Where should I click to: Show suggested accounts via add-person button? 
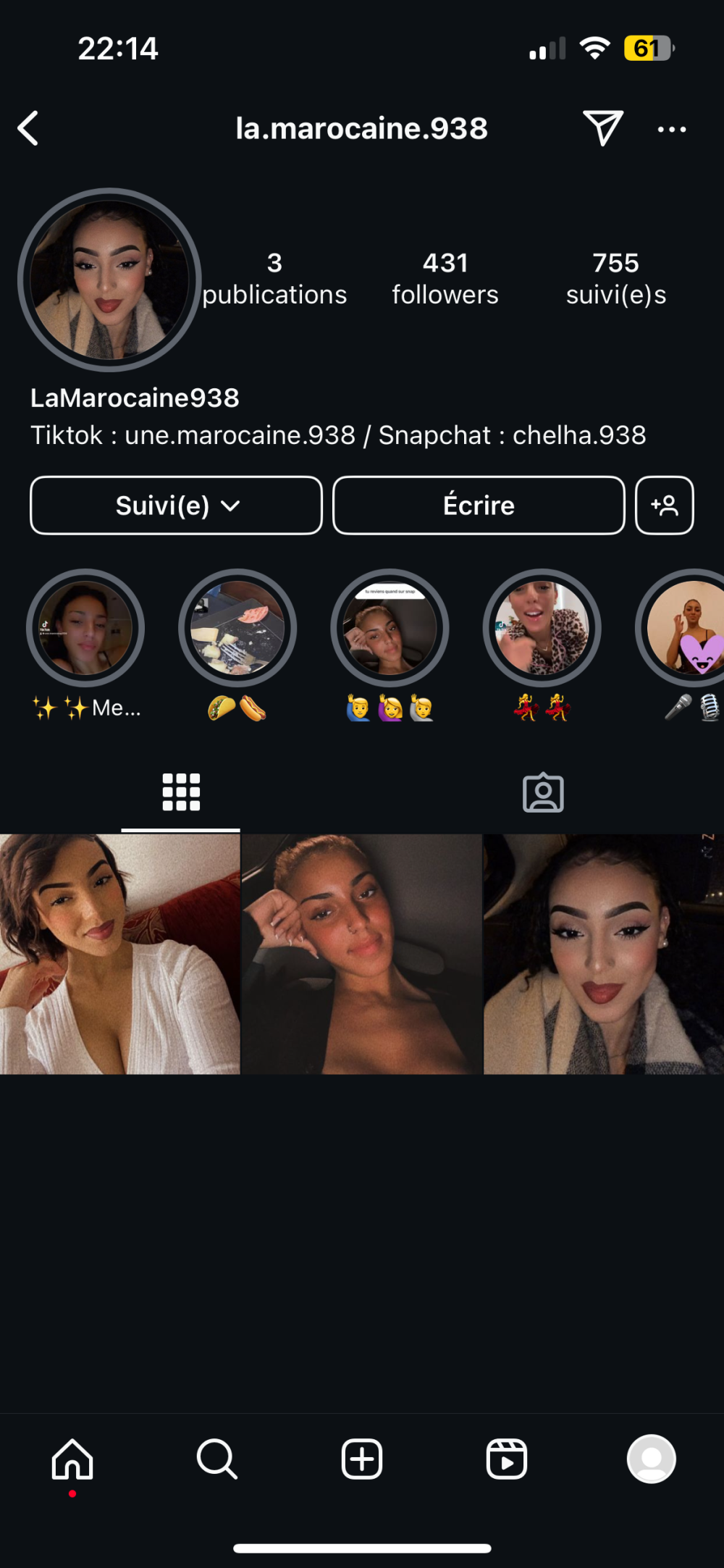(664, 506)
